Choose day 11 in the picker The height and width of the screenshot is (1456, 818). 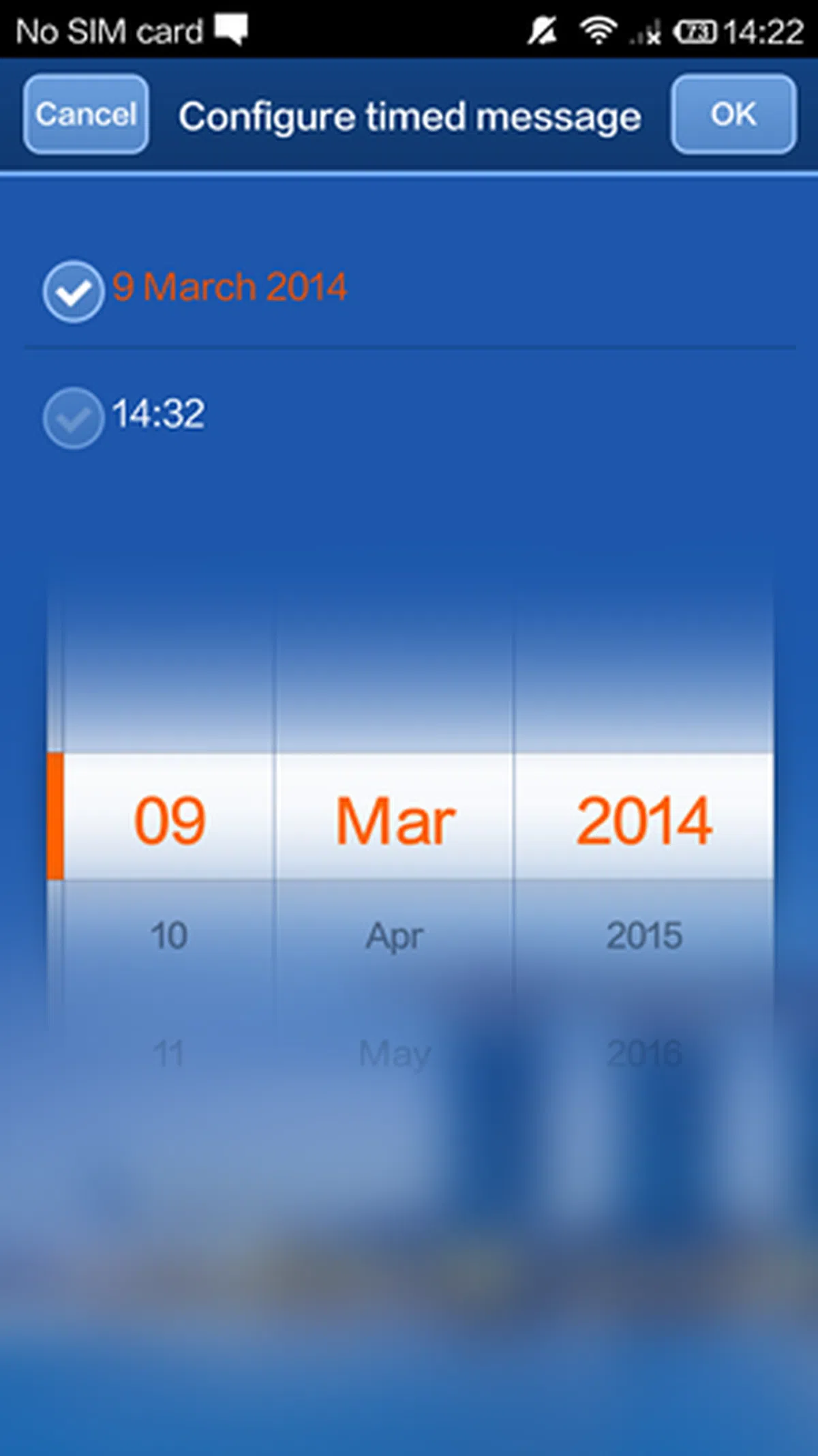(169, 1054)
